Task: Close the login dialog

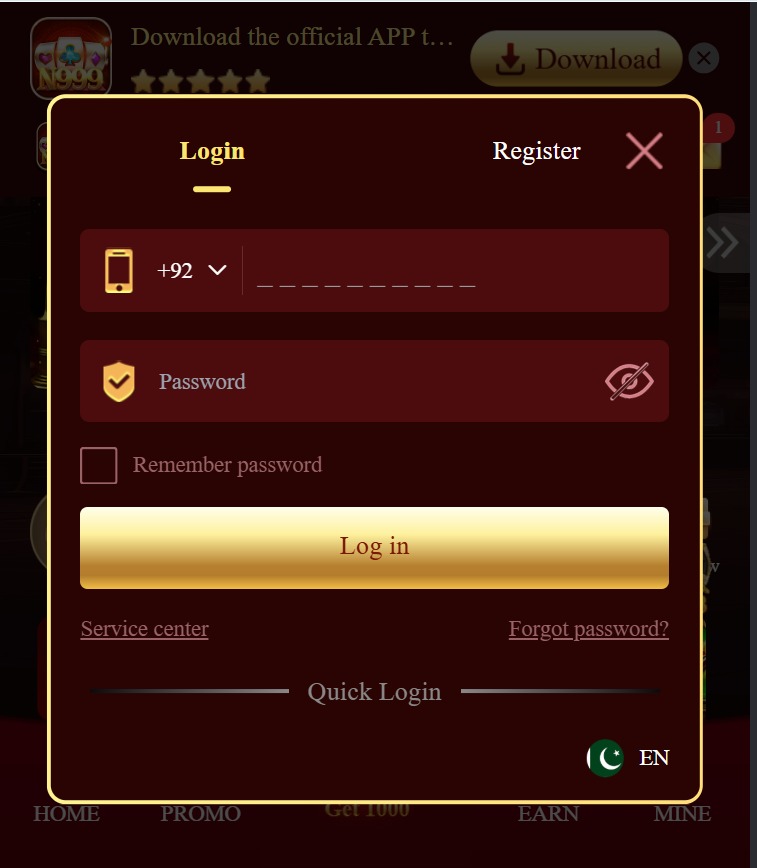Action: [x=644, y=151]
